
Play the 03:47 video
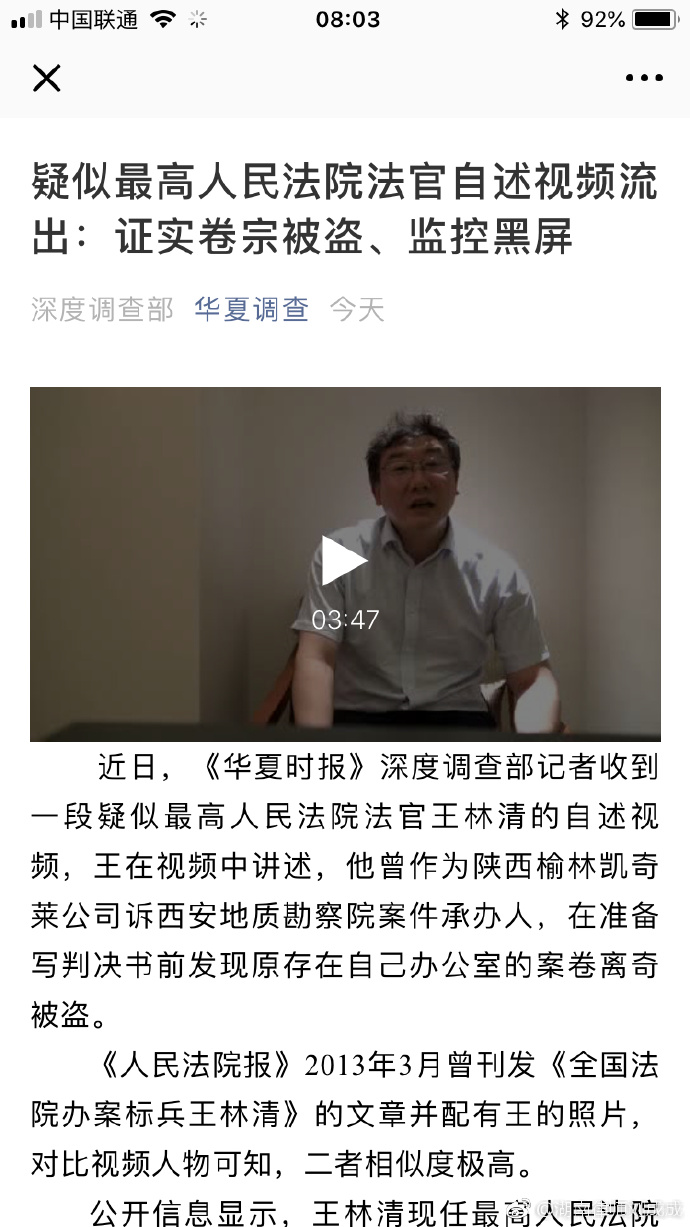click(344, 561)
